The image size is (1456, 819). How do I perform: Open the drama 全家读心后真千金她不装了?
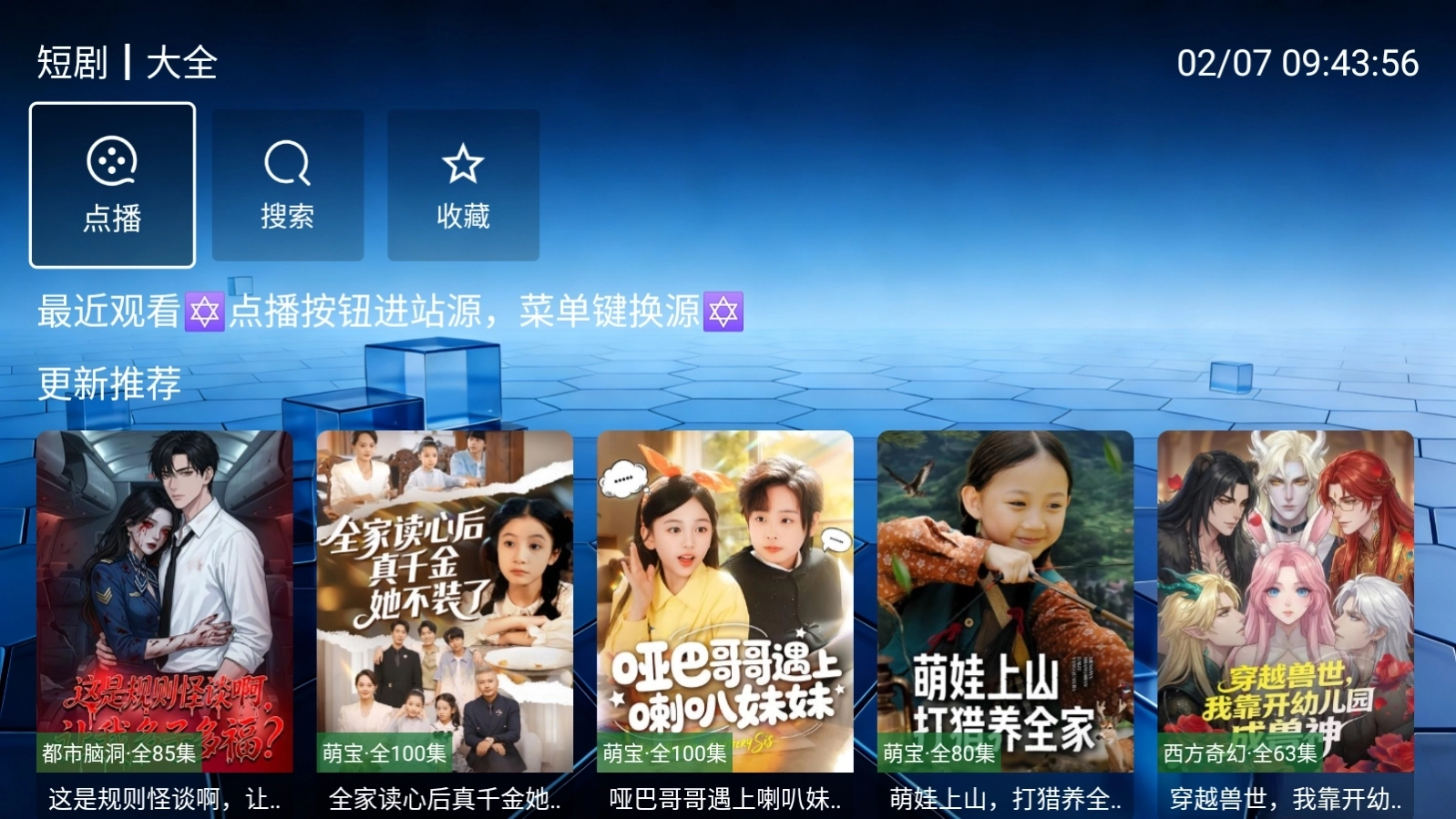point(445,601)
